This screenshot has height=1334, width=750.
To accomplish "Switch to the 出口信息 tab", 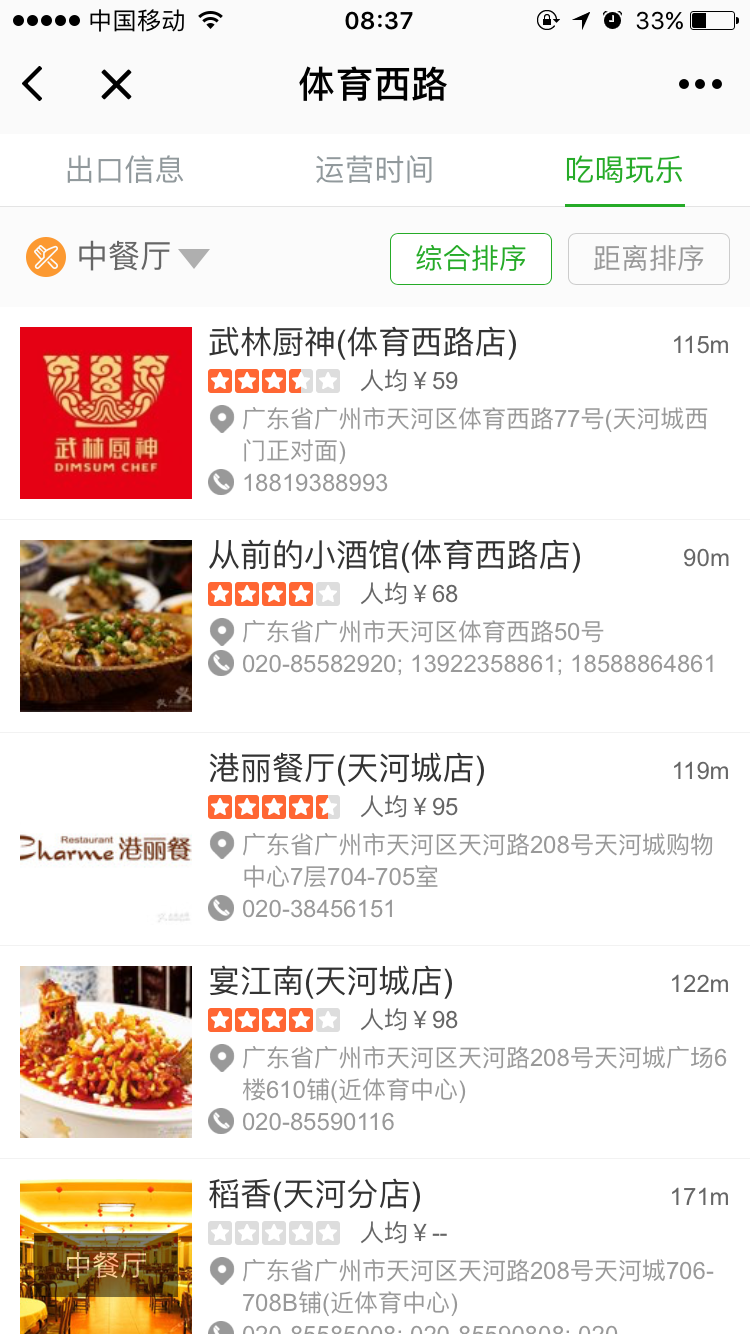I will pos(125,170).
